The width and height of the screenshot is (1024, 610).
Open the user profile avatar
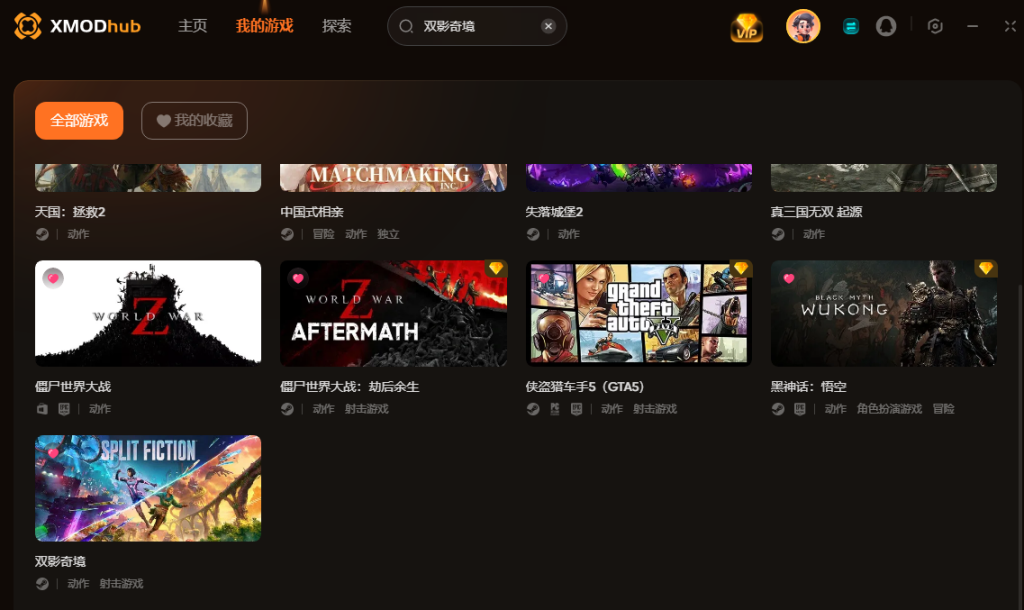pos(803,26)
